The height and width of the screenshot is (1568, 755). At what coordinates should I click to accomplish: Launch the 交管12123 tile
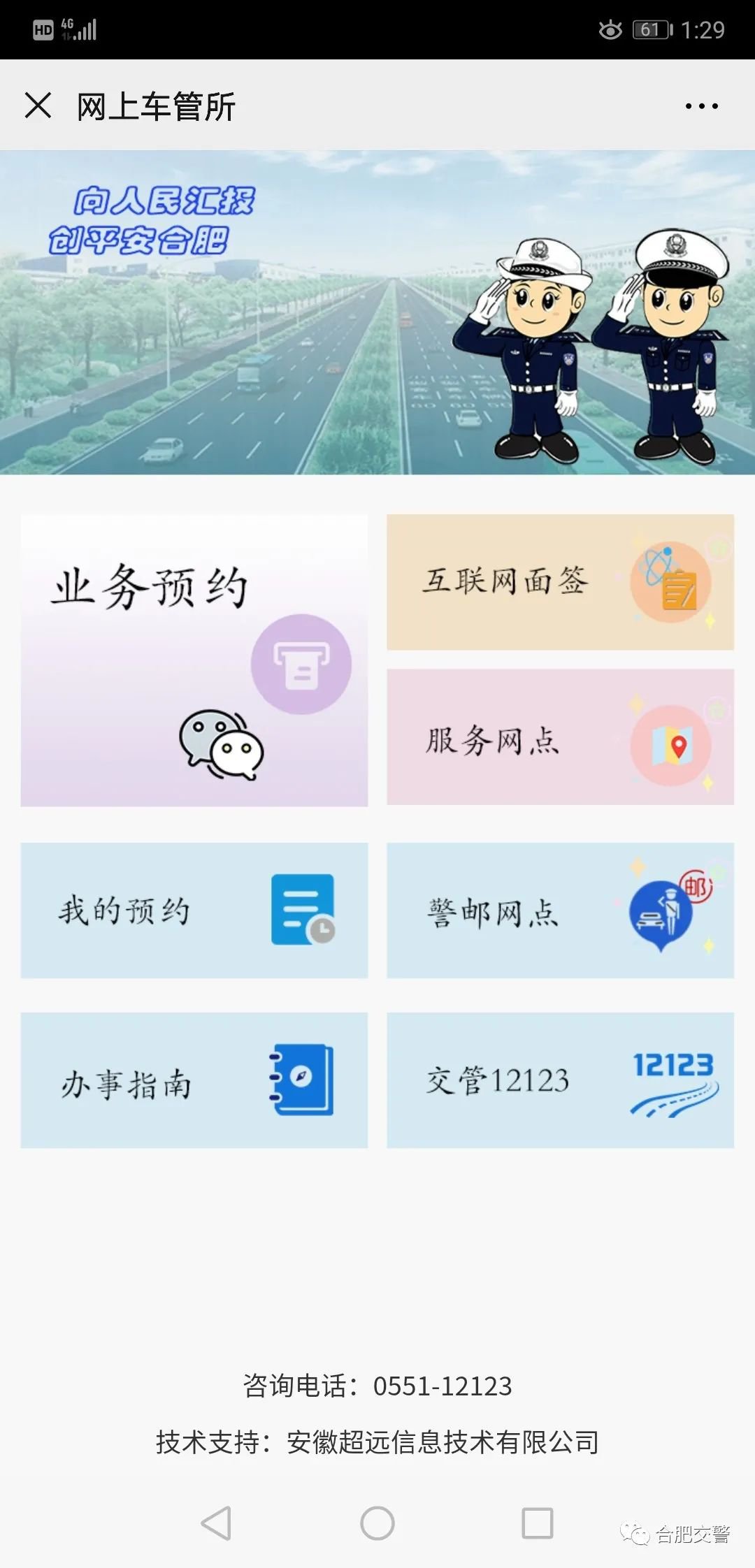(x=560, y=1080)
